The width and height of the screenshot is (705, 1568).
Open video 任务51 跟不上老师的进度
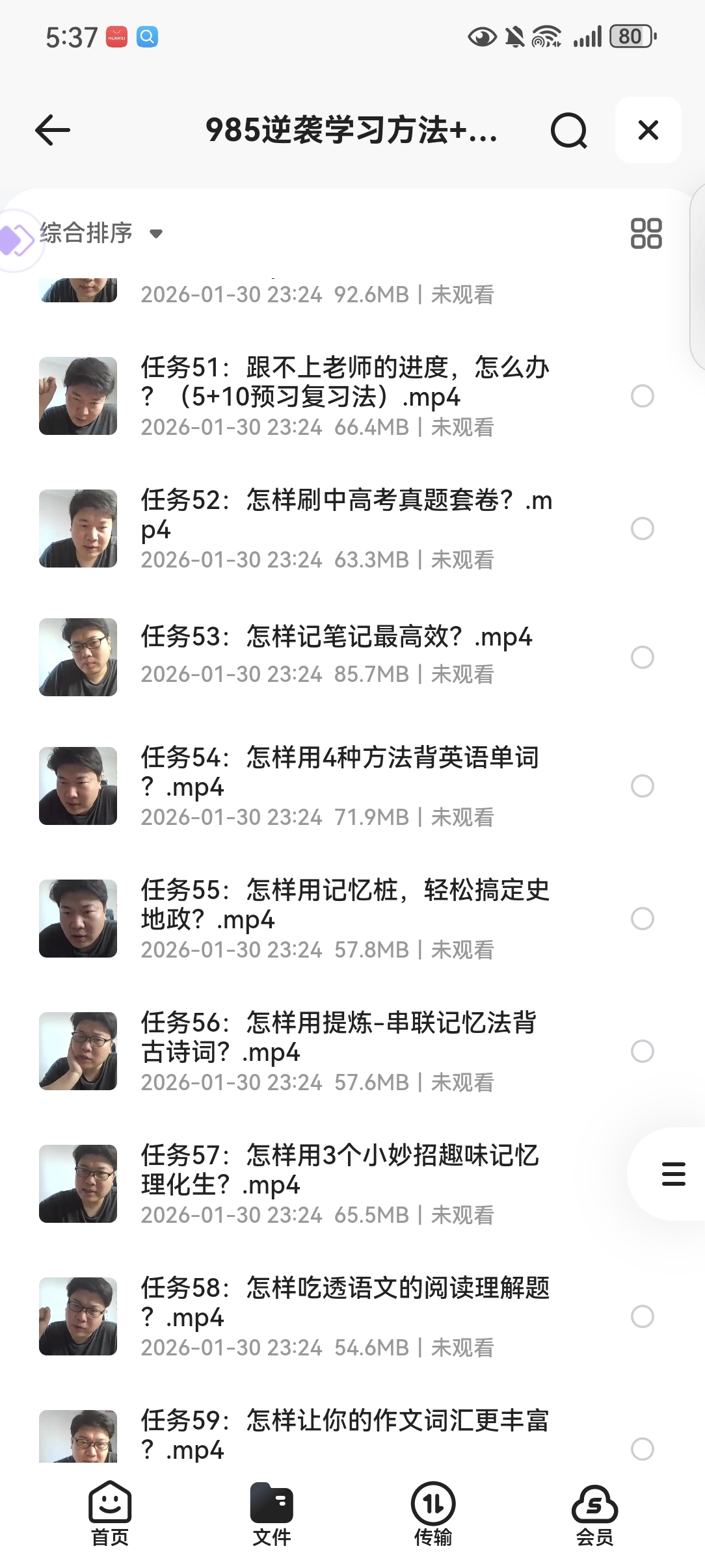(x=345, y=382)
